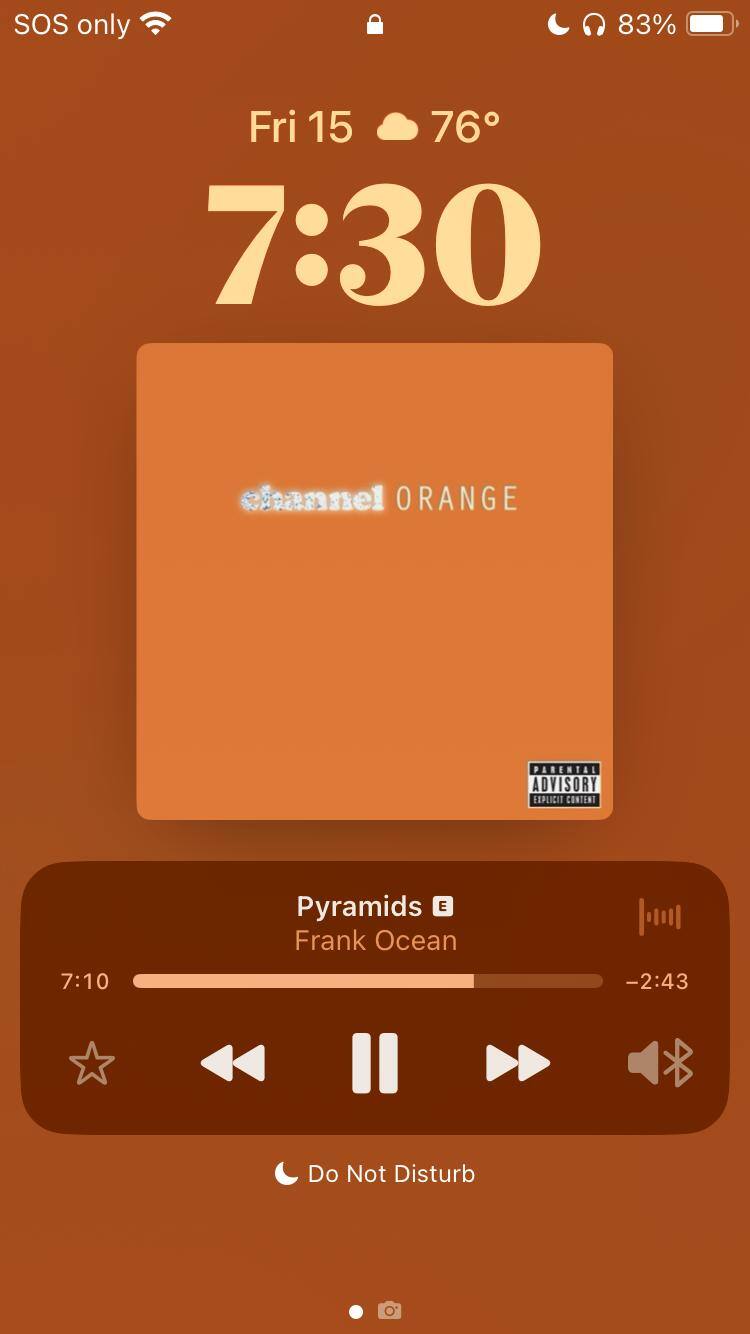The image size is (750, 1334).
Task: Pause the song Pyramids
Action: (375, 1062)
